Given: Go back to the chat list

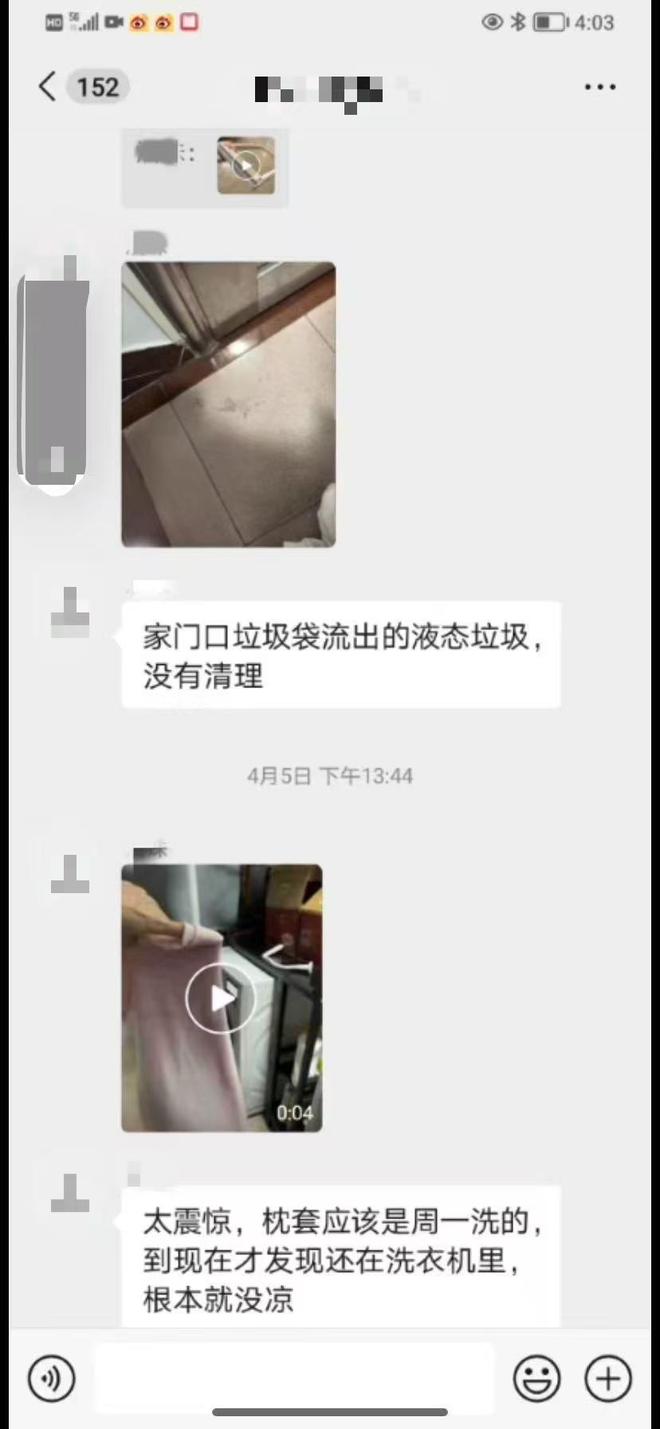Looking at the screenshot, I should tap(47, 87).
